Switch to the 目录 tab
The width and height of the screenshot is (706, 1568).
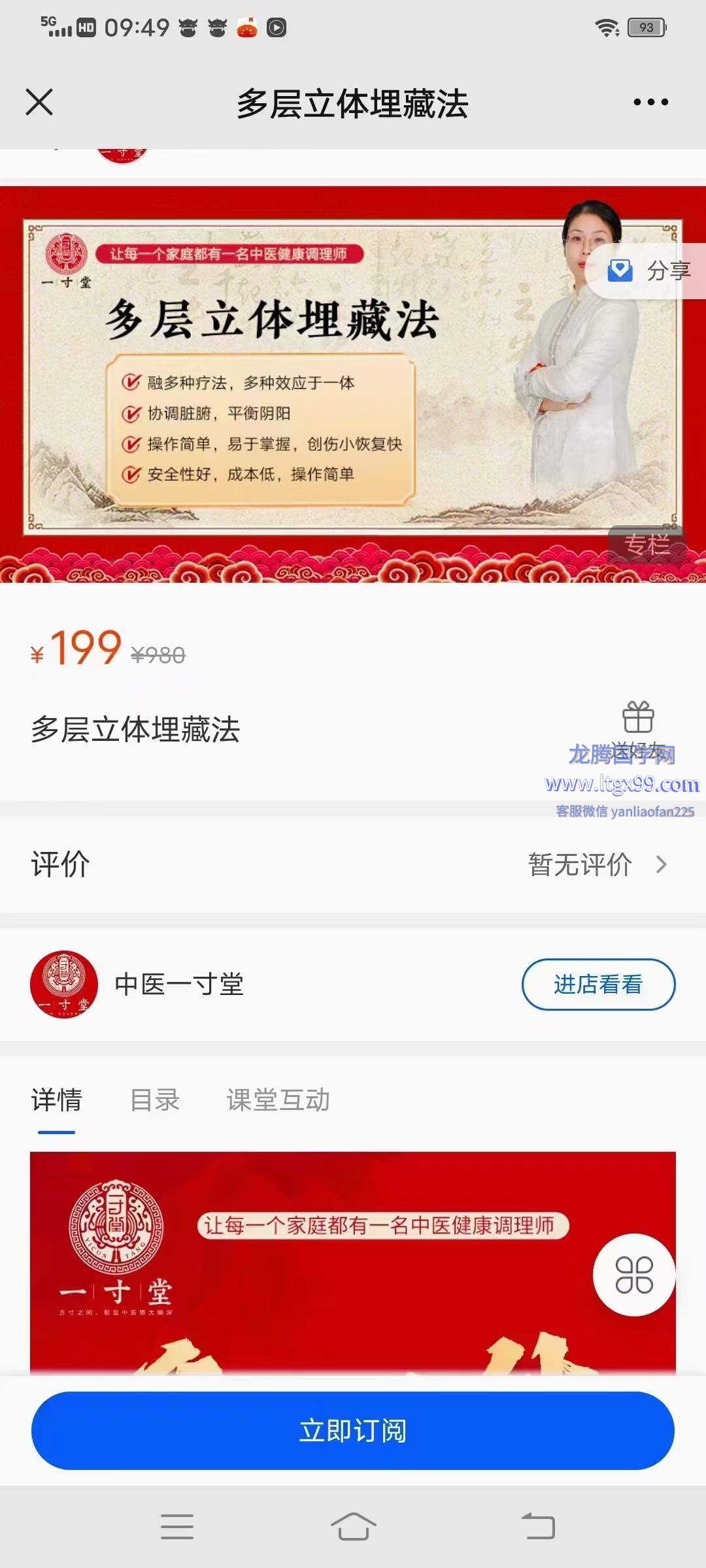click(155, 1100)
